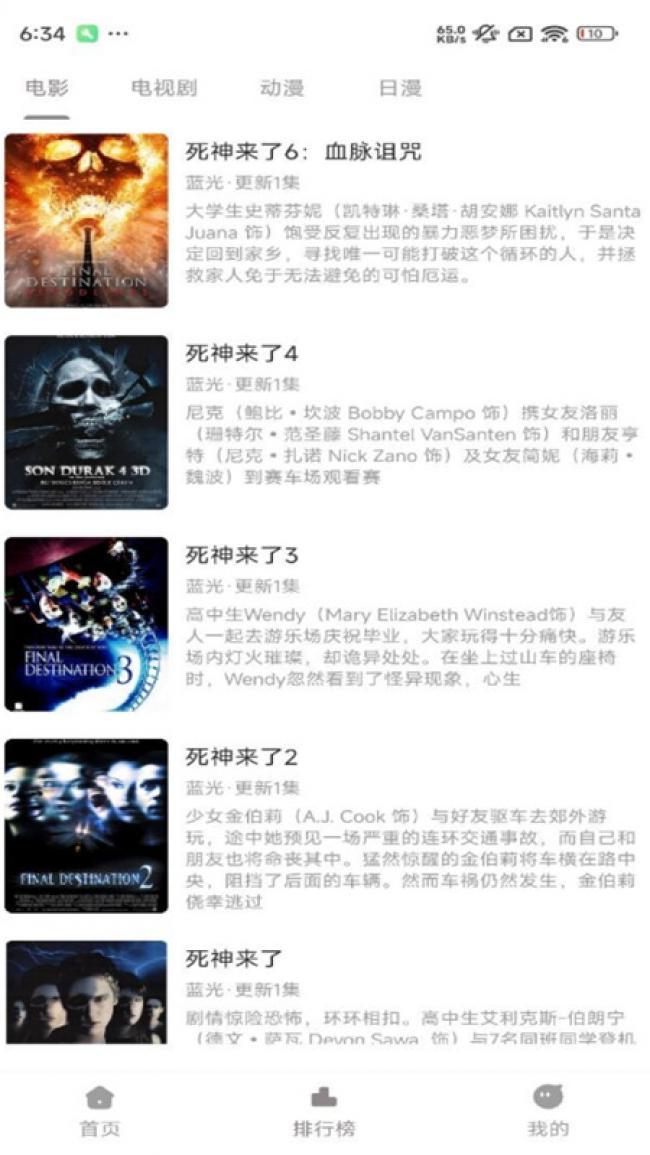Open the 排行榜 rankings tab
650x1155 pixels.
(x=324, y=1111)
